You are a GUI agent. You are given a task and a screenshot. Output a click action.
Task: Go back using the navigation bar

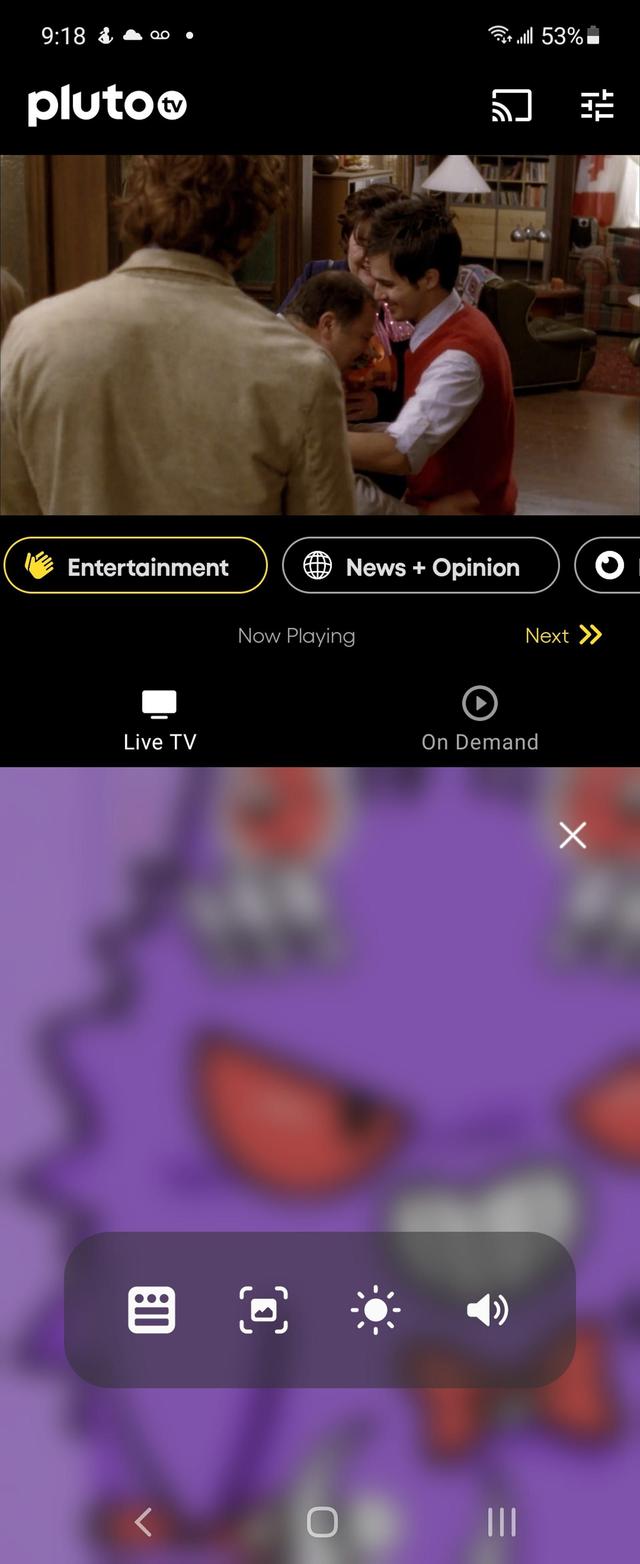(143, 1522)
